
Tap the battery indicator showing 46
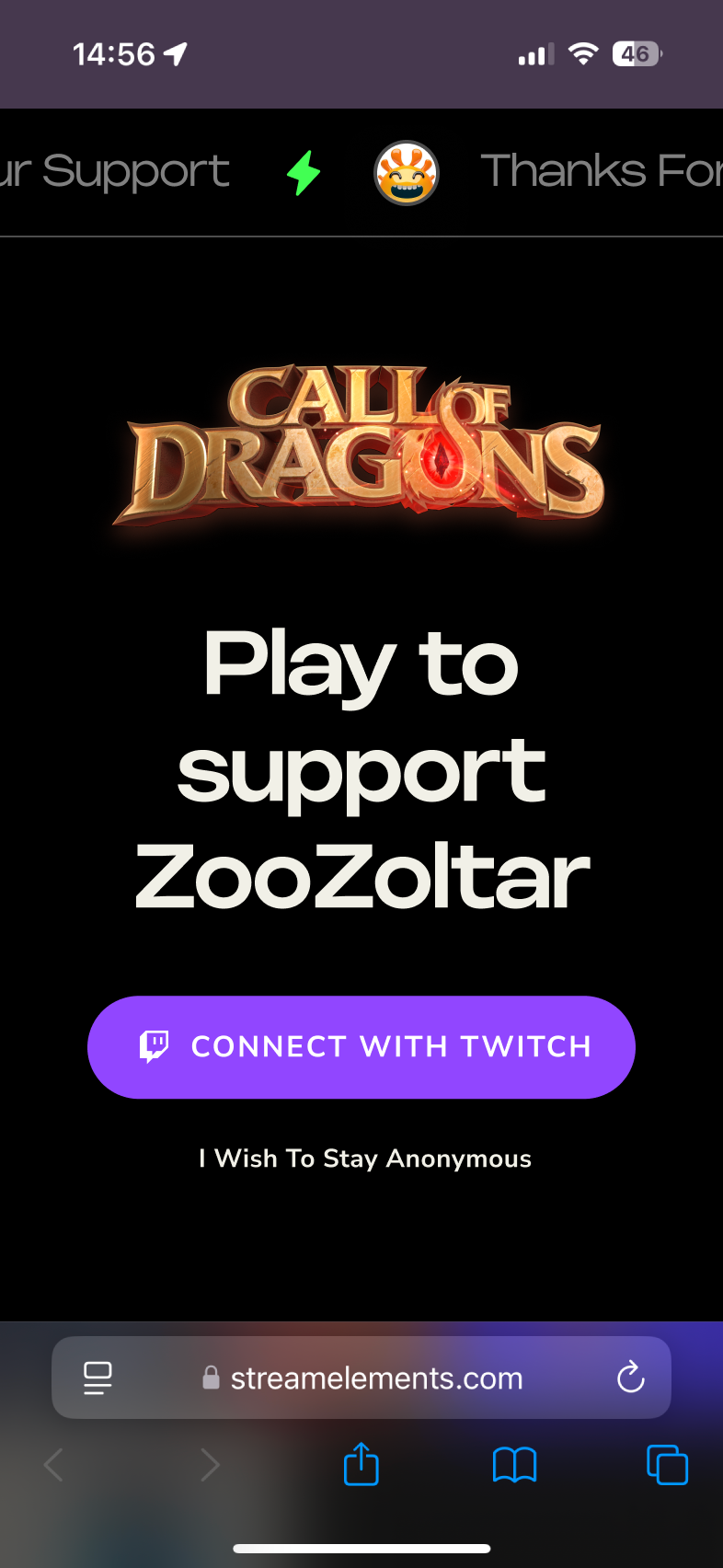click(636, 54)
